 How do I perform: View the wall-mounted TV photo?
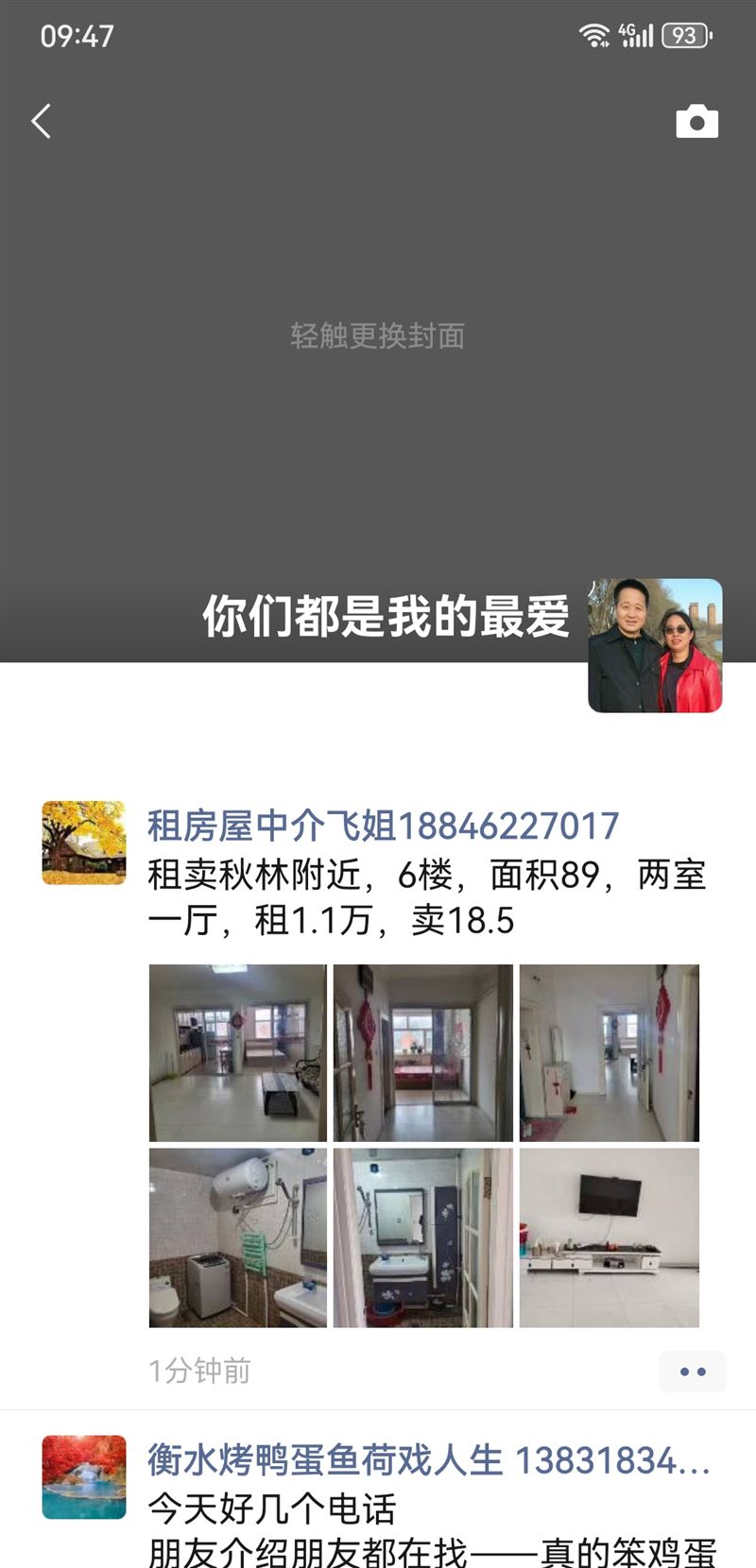[x=609, y=1237]
